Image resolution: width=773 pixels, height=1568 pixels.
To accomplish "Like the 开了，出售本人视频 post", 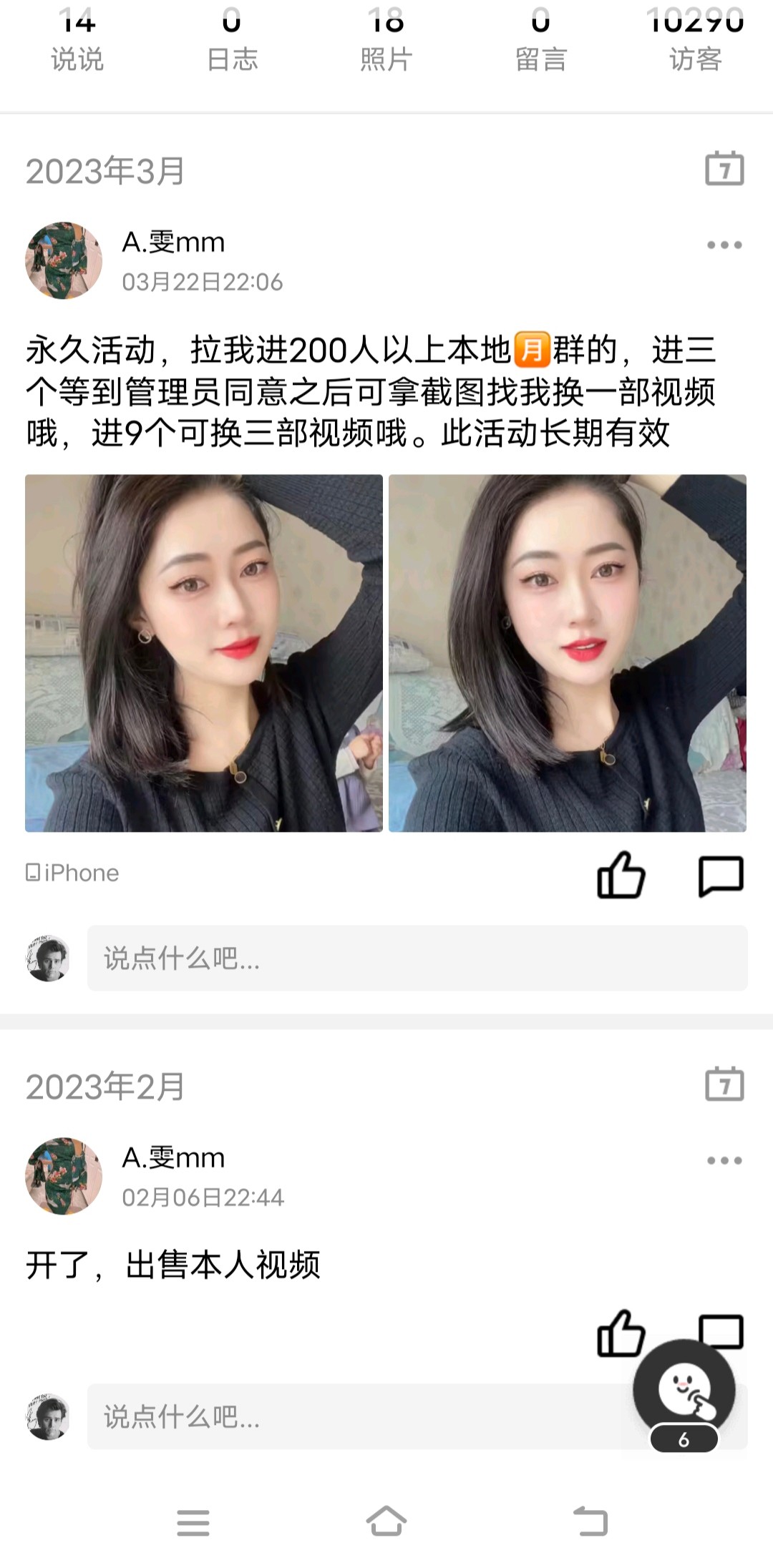I will pyautogui.click(x=621, y=1333).
